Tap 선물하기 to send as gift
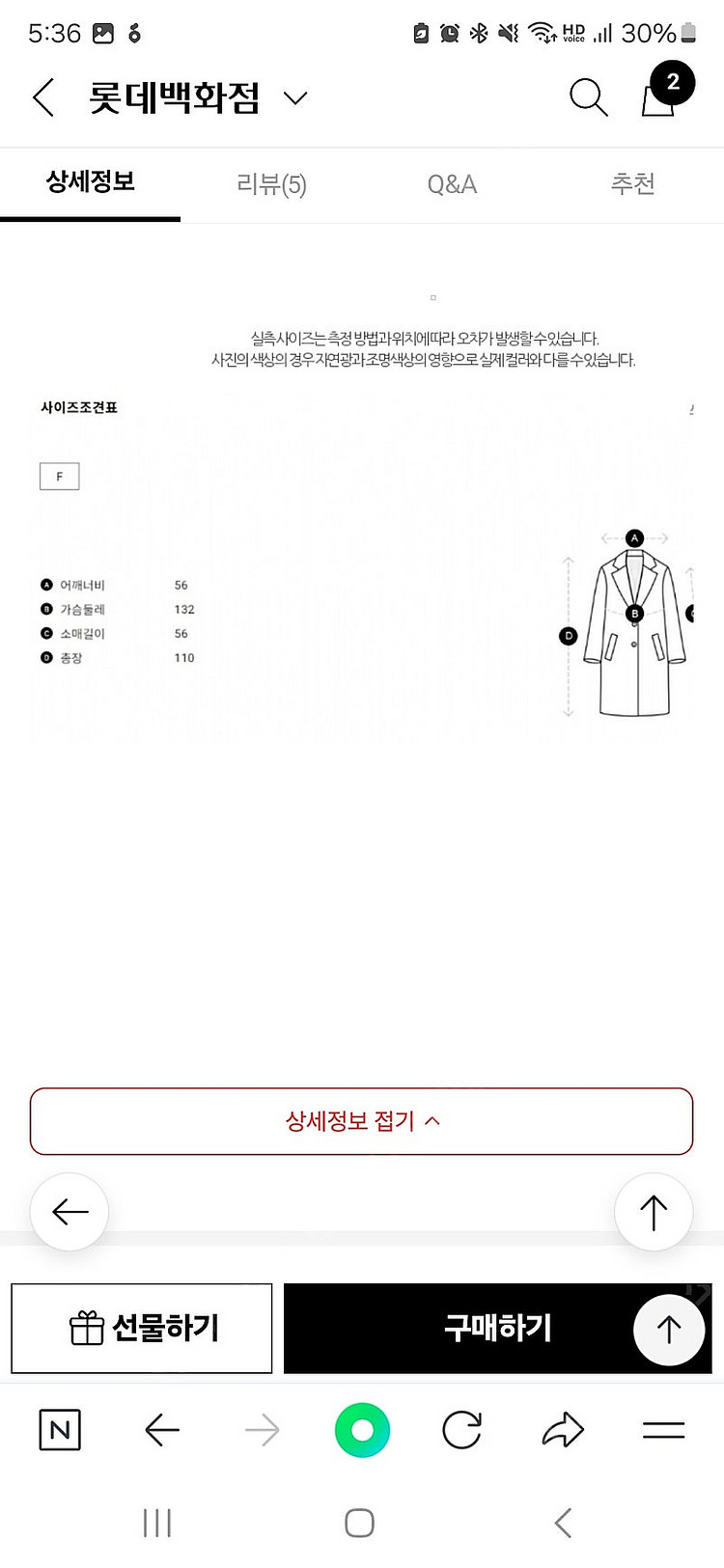This screenshot has width=724, height=1568. click(142, 1329)
